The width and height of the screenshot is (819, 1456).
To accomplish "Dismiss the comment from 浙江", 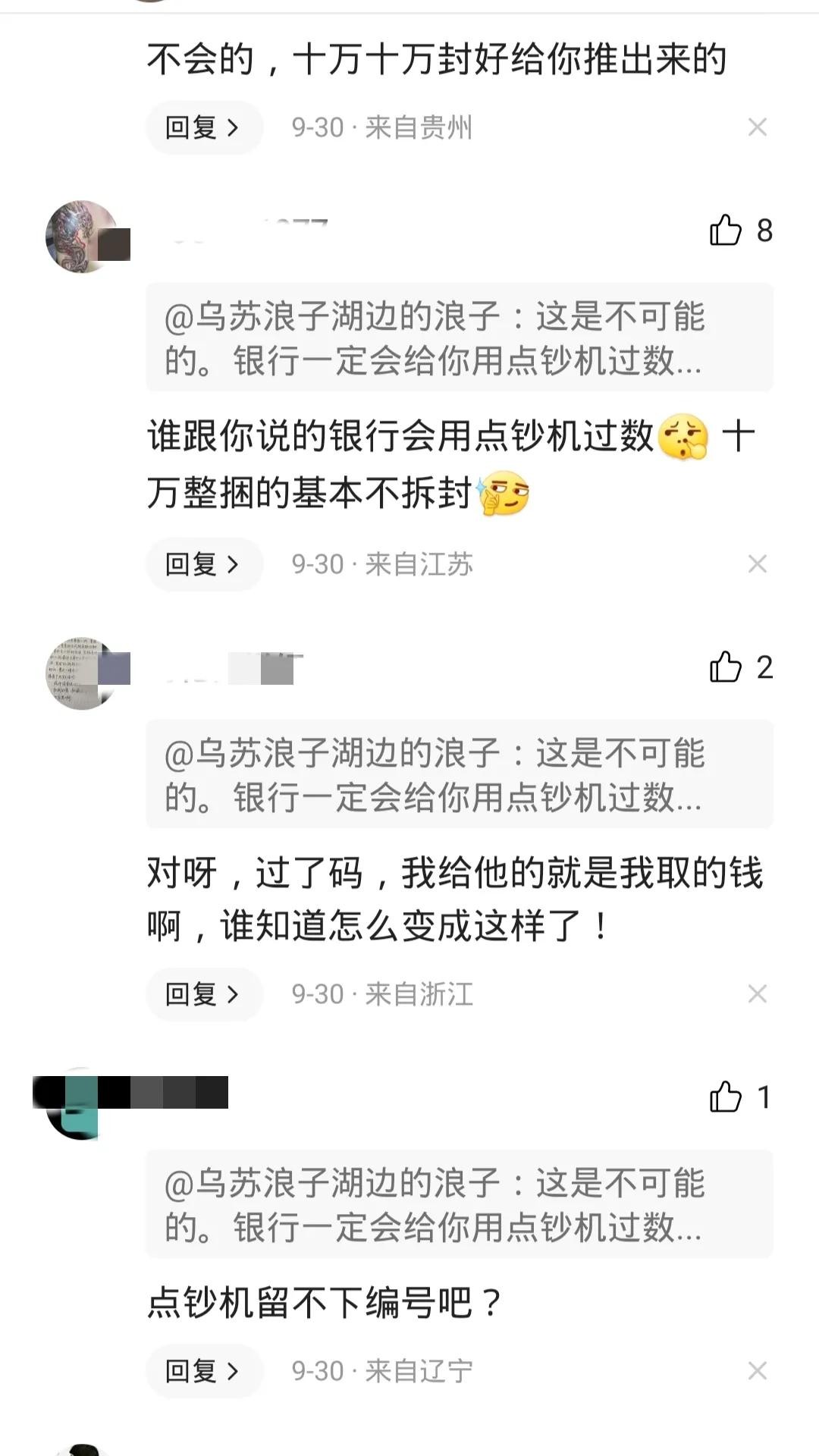I will (757, 994).
